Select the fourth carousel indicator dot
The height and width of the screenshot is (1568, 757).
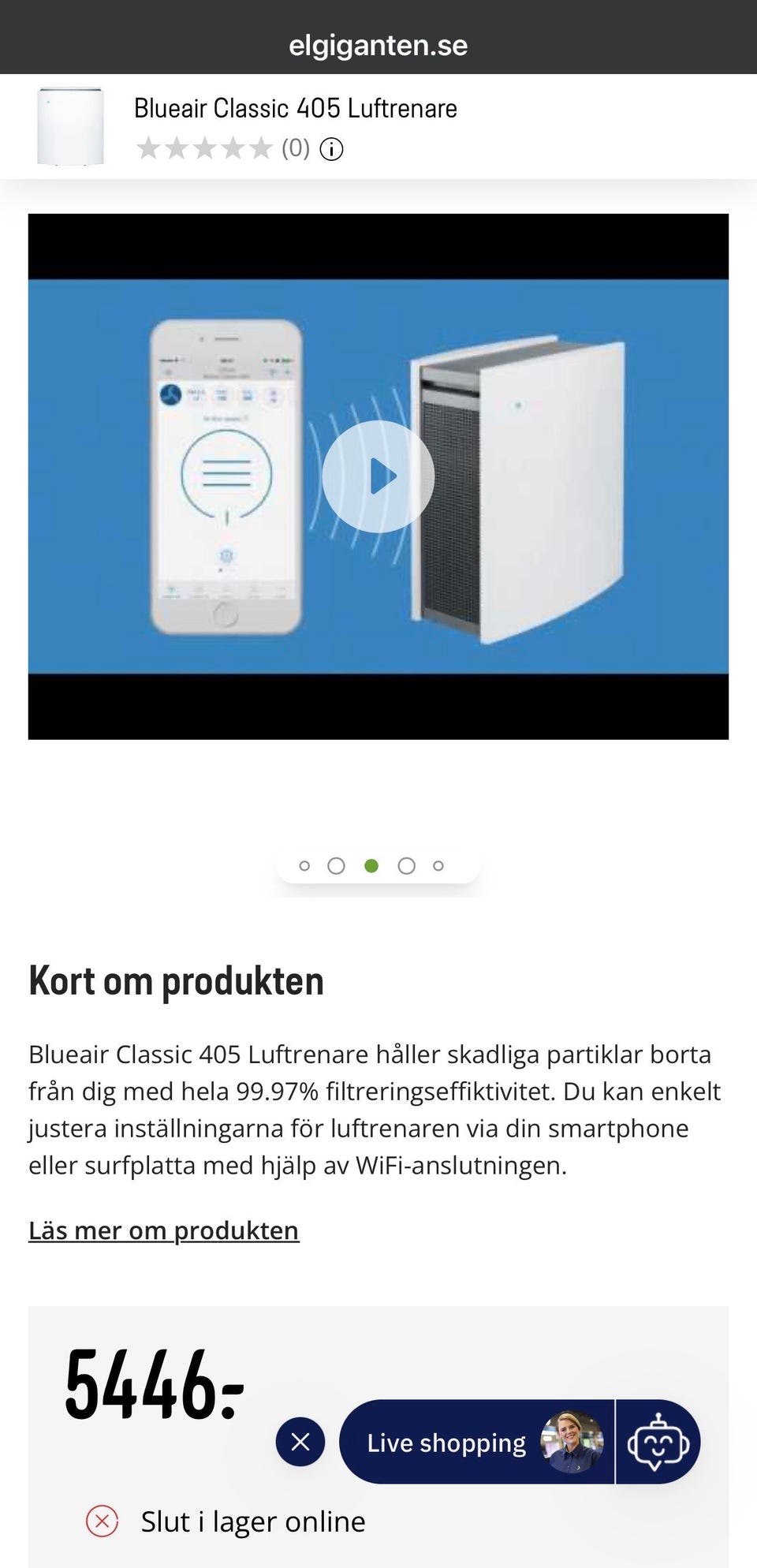click(x=406, y=865)
